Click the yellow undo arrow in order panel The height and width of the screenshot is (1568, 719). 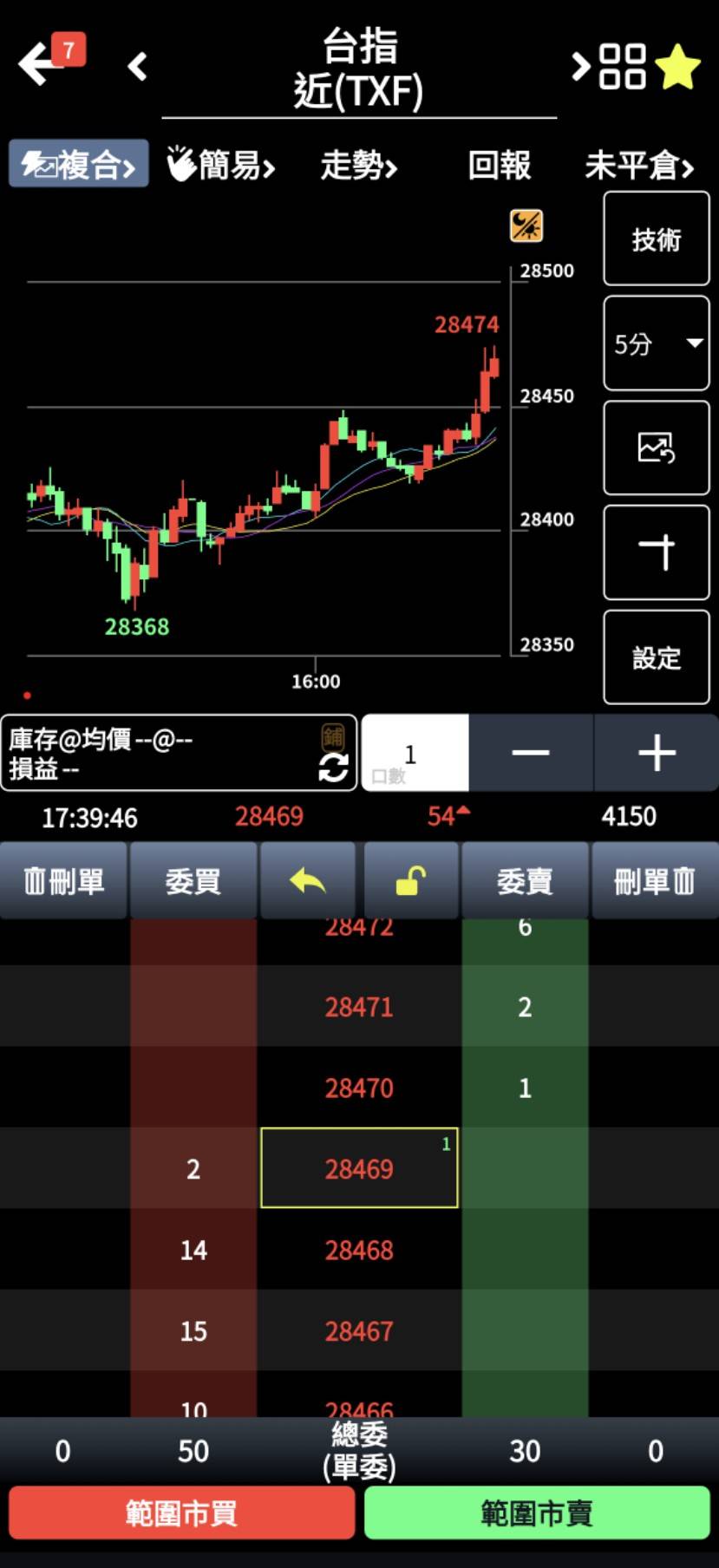[308, 880]
